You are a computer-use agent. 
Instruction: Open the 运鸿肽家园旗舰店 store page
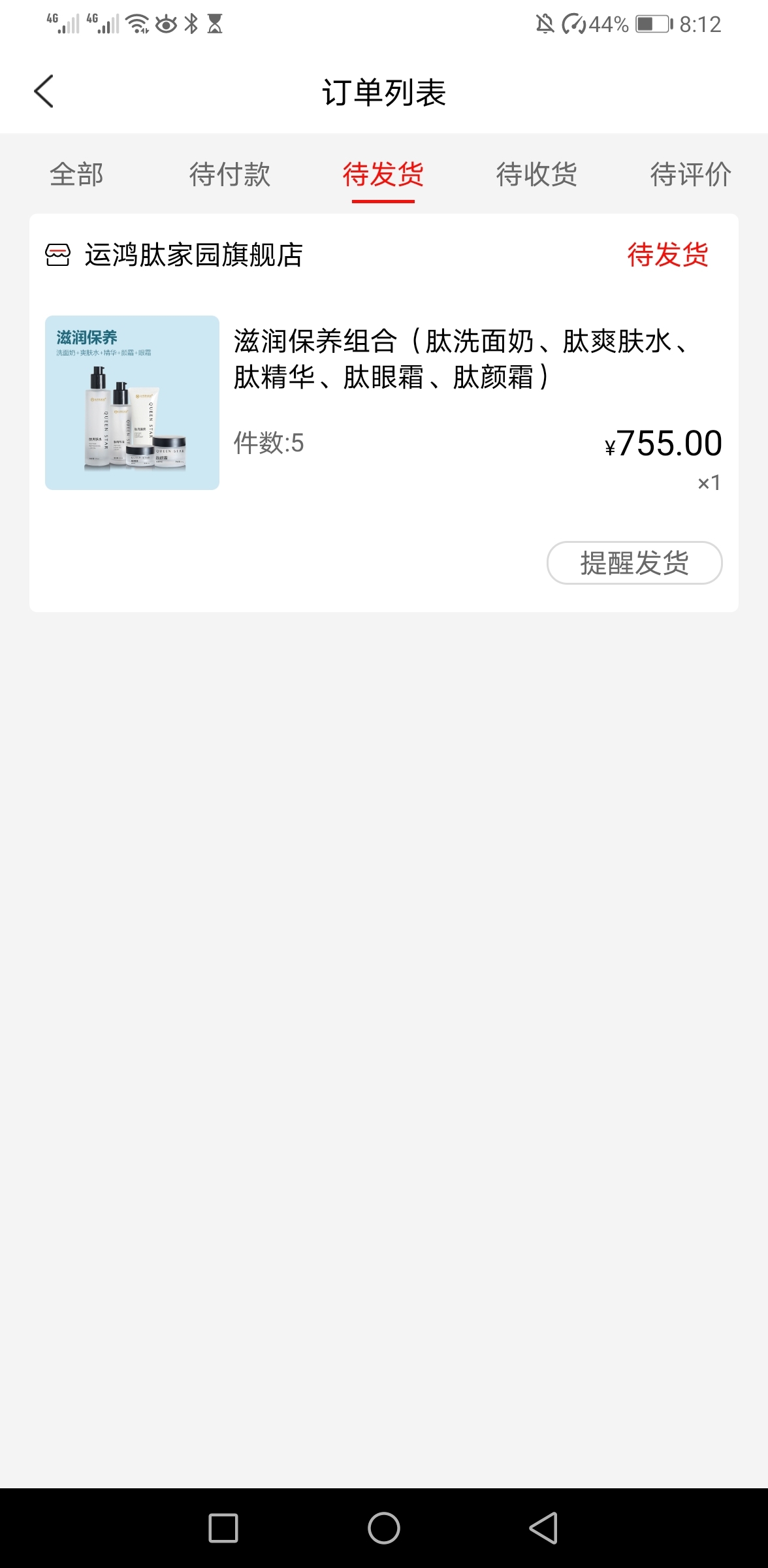193,255
